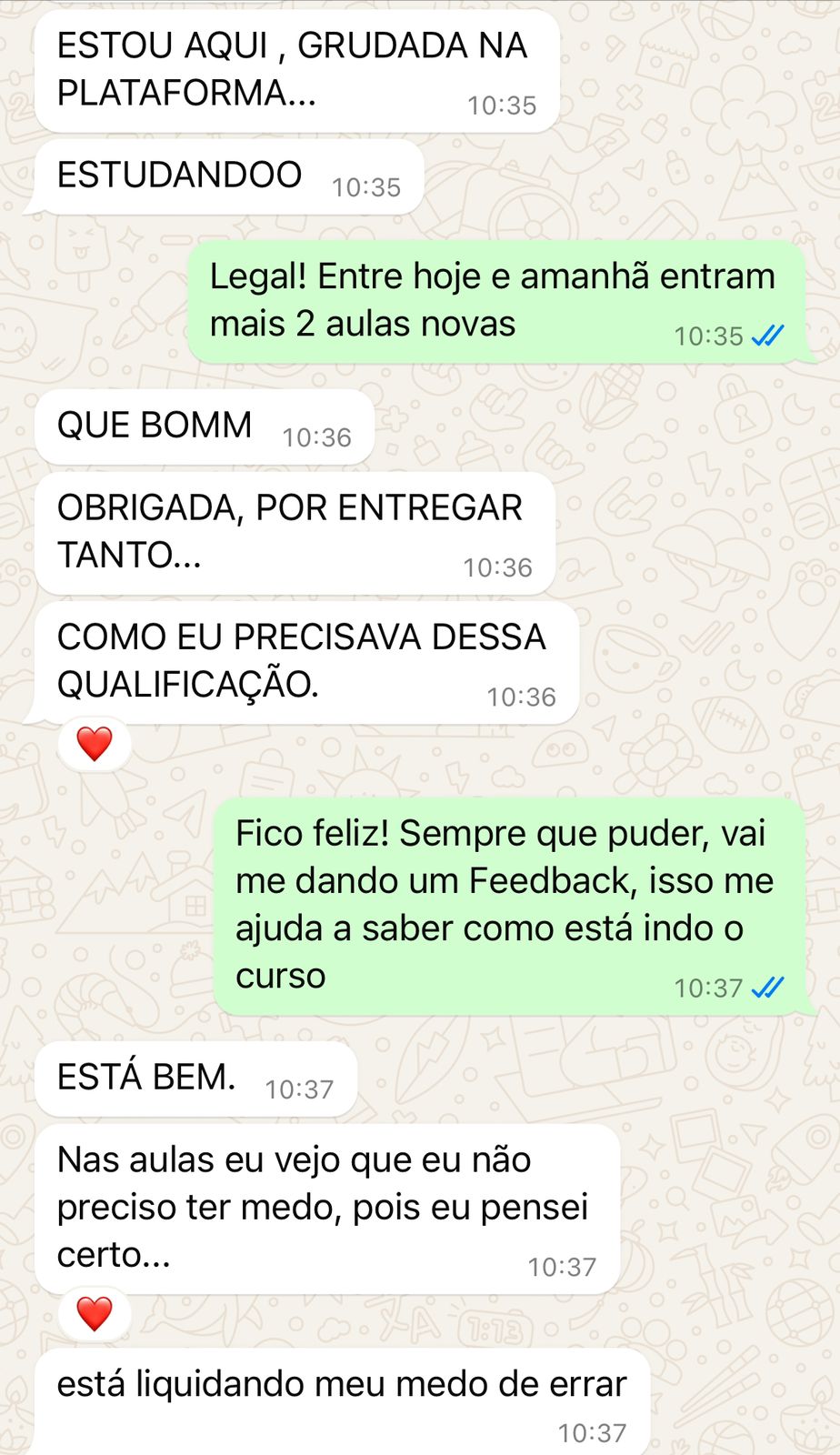Open heart reaction under the QUALIFICAÇÃO message

(95, 744)
